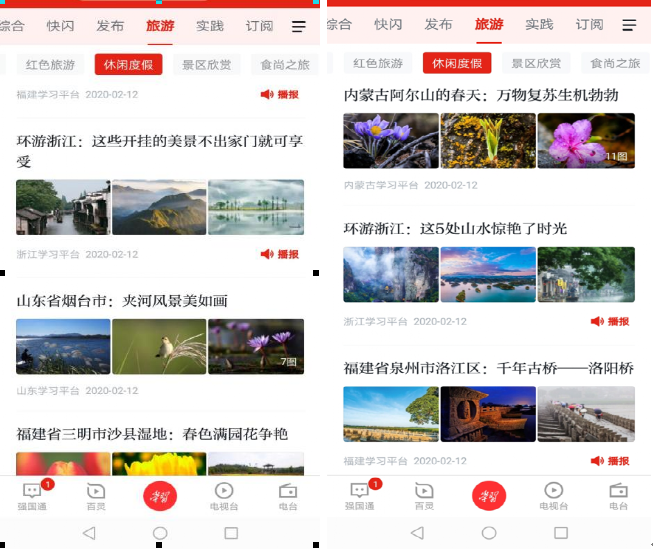The image size is (653, 549).
Task: Open article 福建省三明市沙县湿地：春色满园花争艳
Action: click(152, 434)
